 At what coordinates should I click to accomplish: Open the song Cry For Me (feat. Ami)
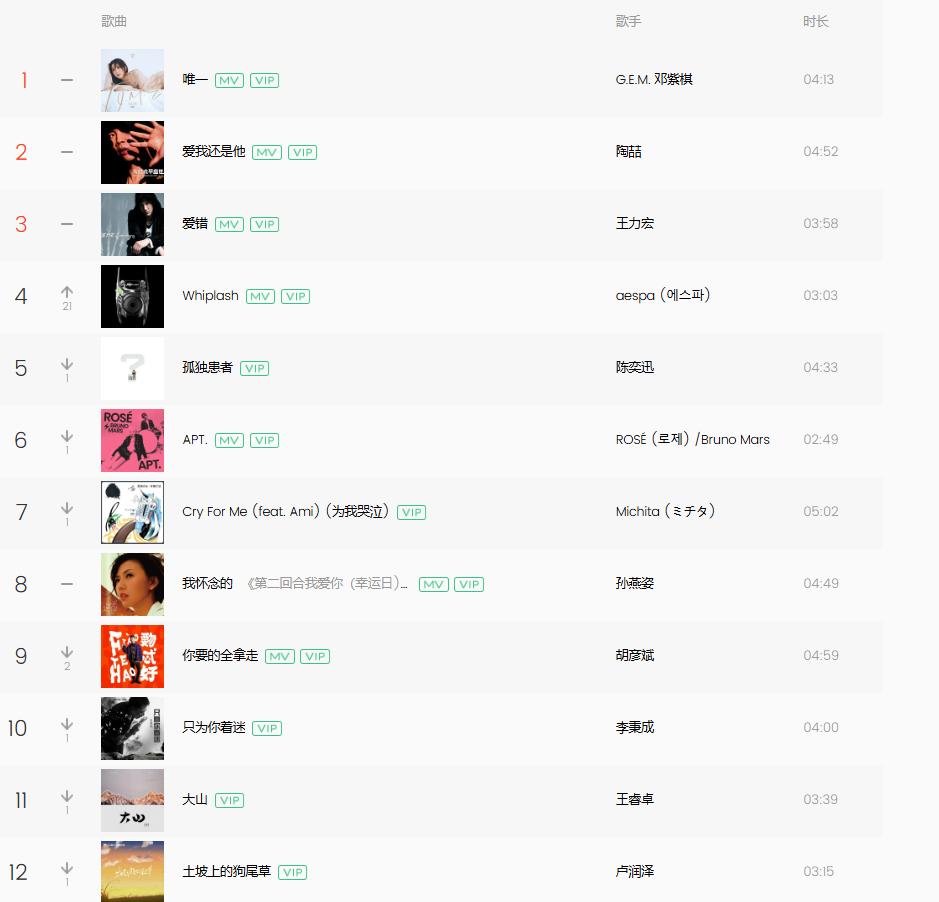pyautogui.click(x=286, y=512)
